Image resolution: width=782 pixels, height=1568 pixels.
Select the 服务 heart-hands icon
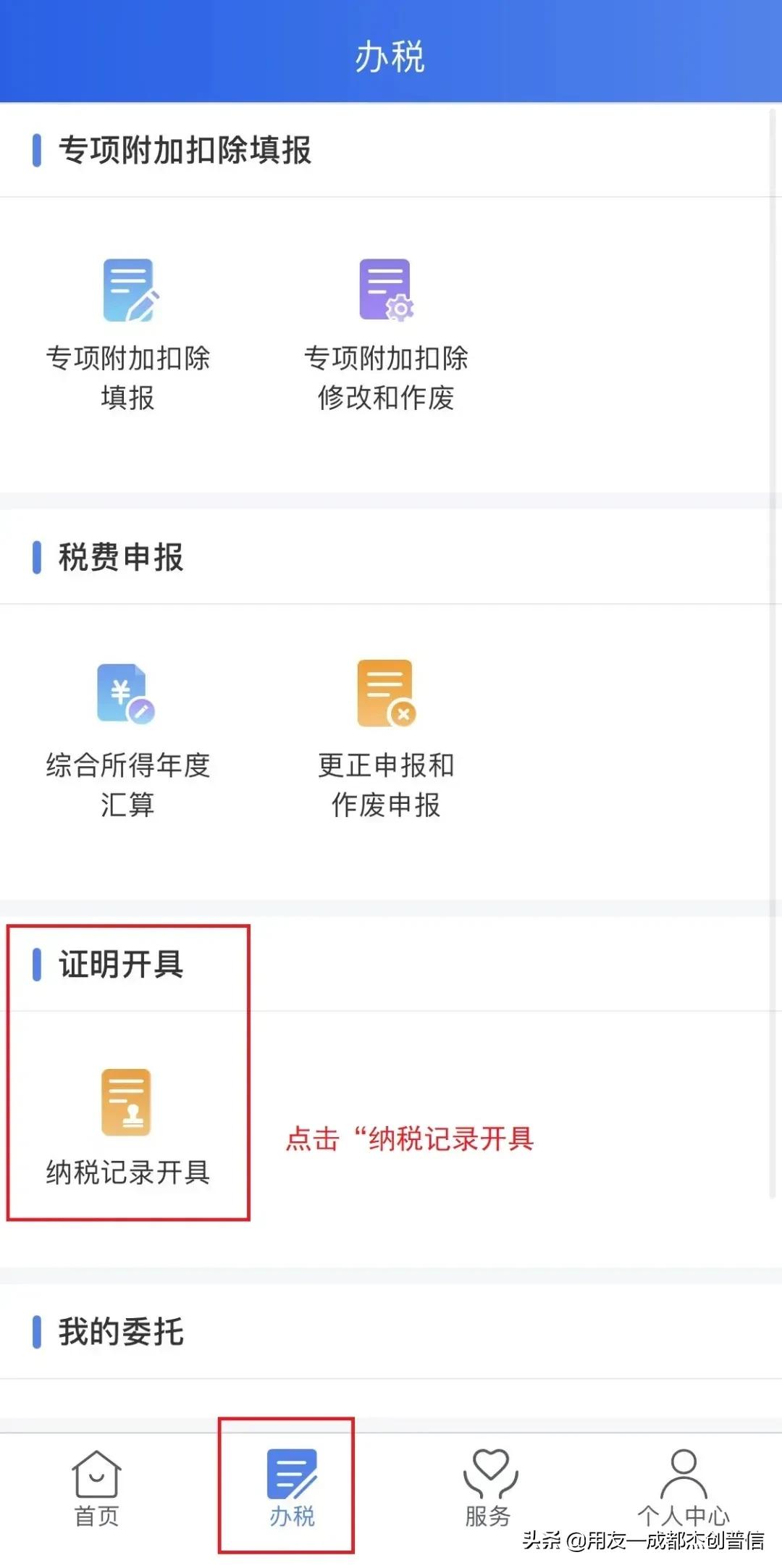489,1474
